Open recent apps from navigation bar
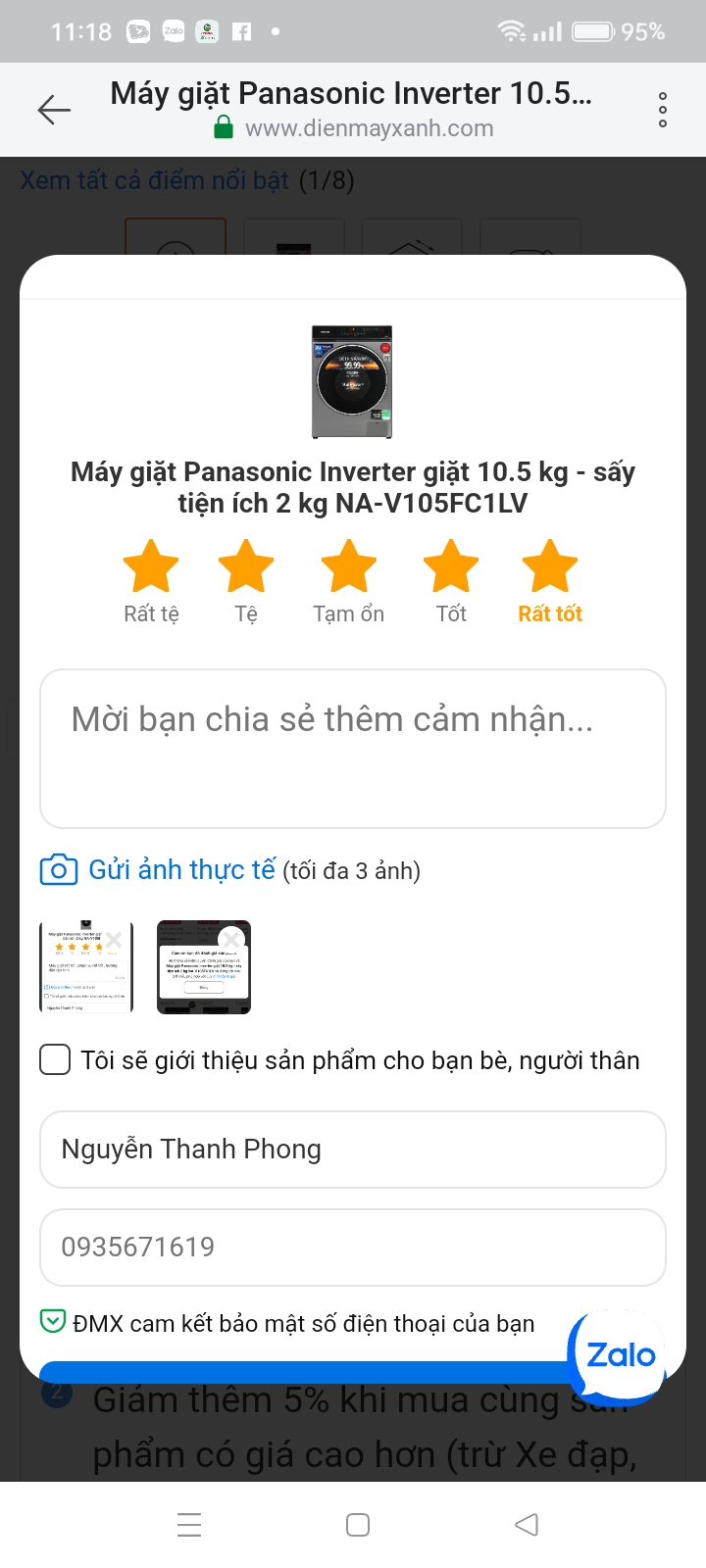The height and width of the screenshot is (1568, 706). click(x=189, y=1525)
